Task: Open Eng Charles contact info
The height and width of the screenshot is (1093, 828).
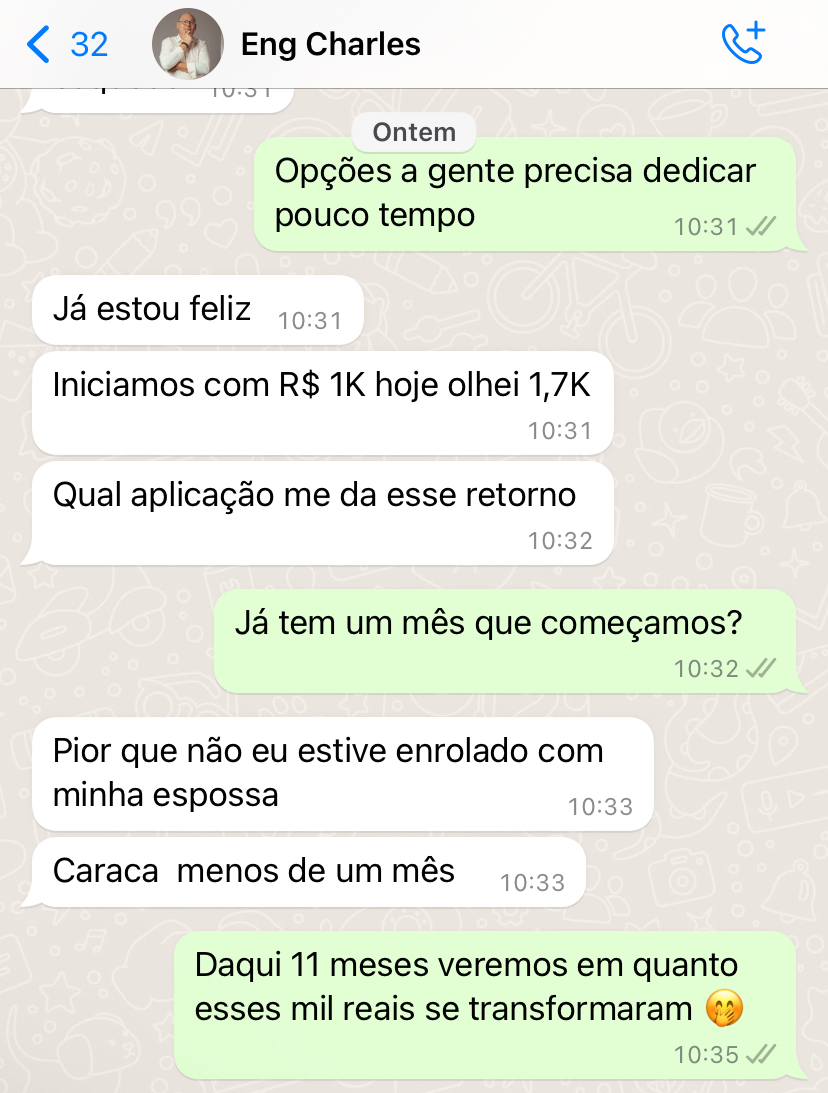Action: [x=330, y=45]
